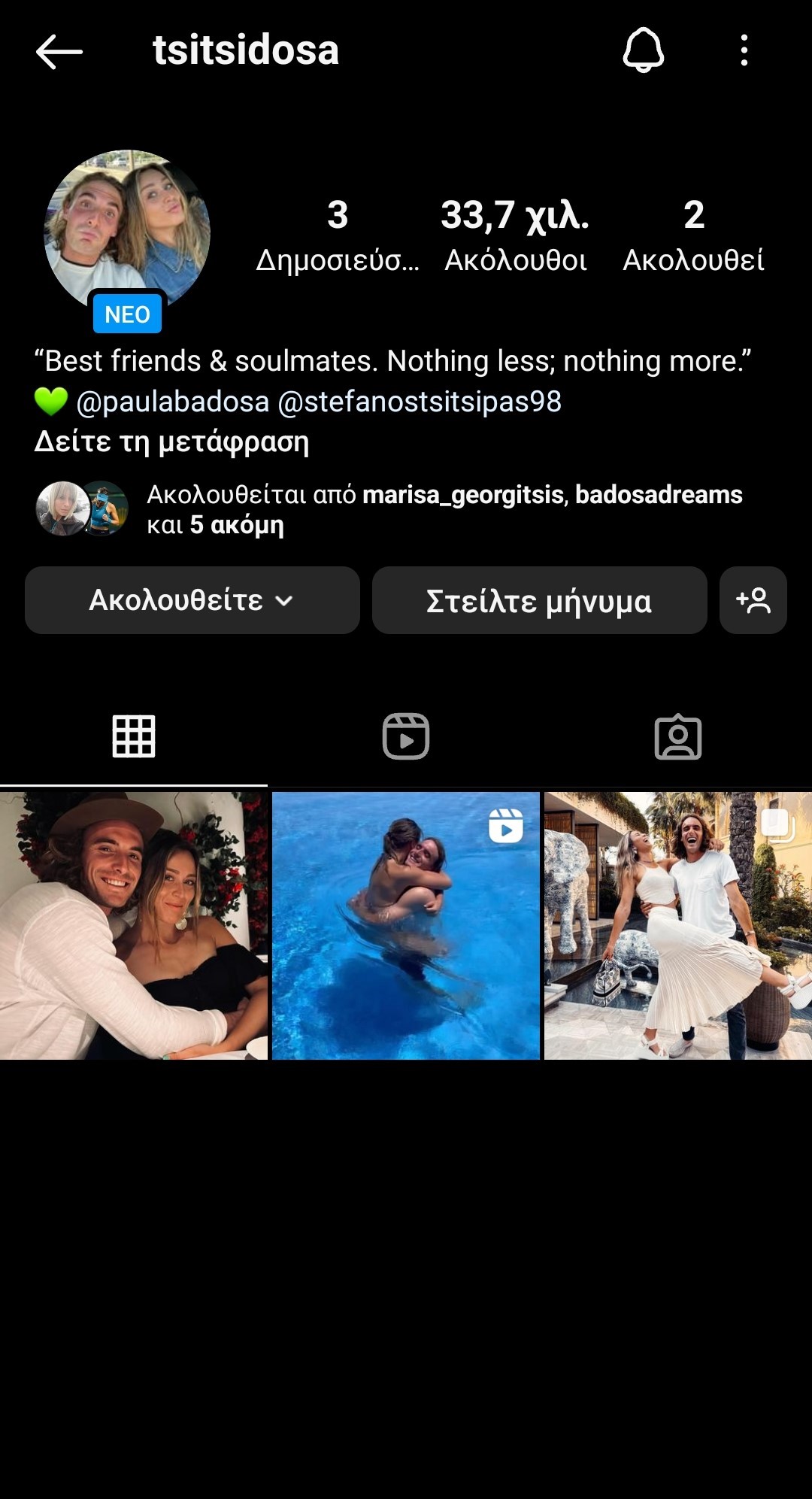Tap Δείτε τη μετάφραση to translate bio
Viewport: 812px width, 1499px height.
tap(171, 442)
